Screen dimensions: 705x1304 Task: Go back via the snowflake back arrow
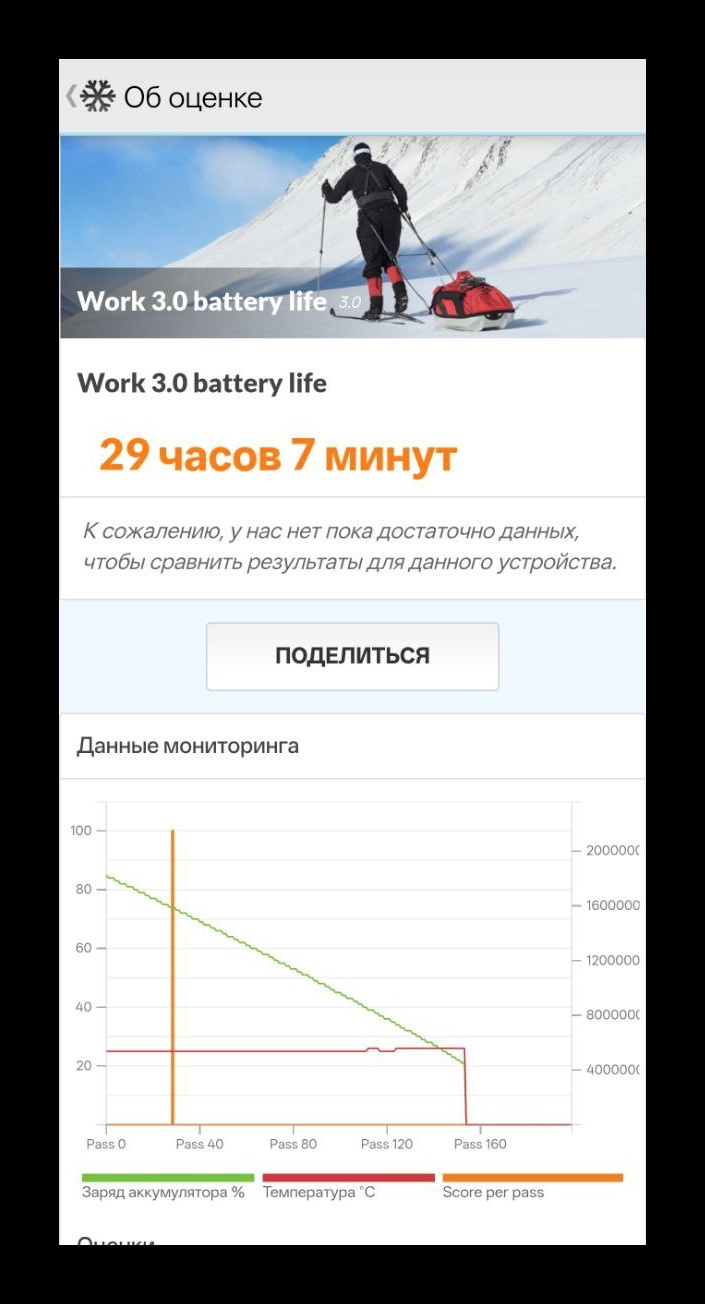coord(90,97)
